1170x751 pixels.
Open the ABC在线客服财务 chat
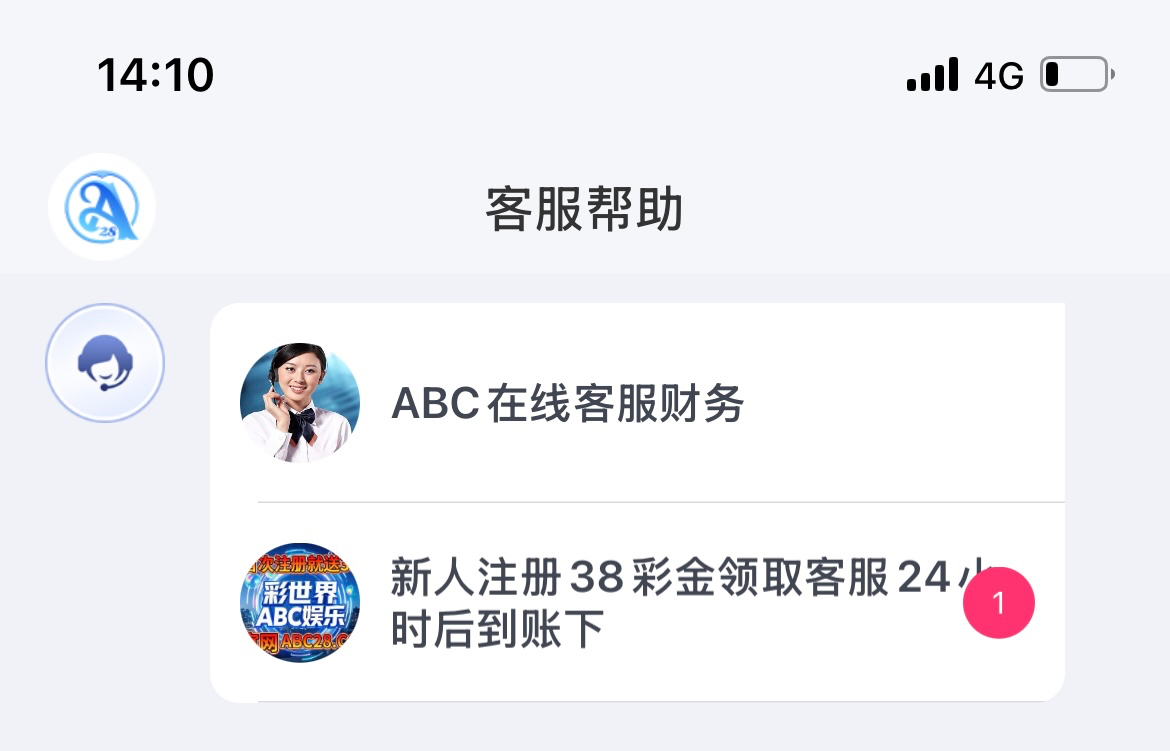tap(636, 403)
